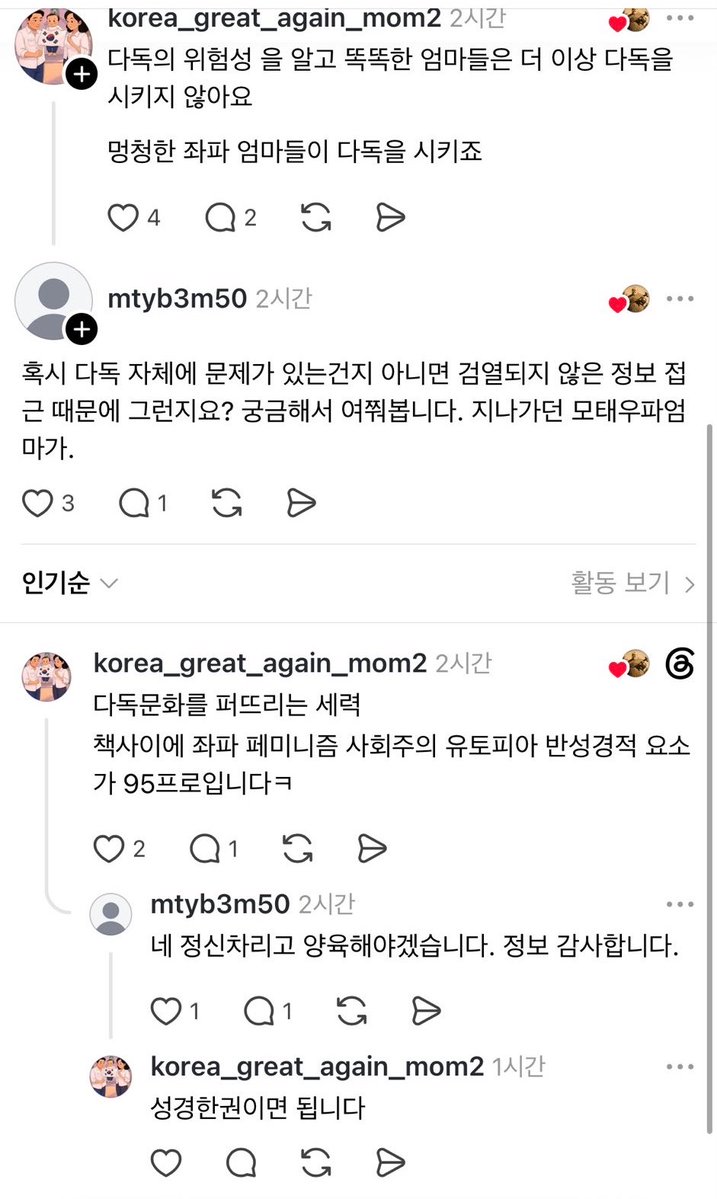Open more options on 성경한권이면 됩니다 reply
717x1199 pixels.
coord(680,1067)
